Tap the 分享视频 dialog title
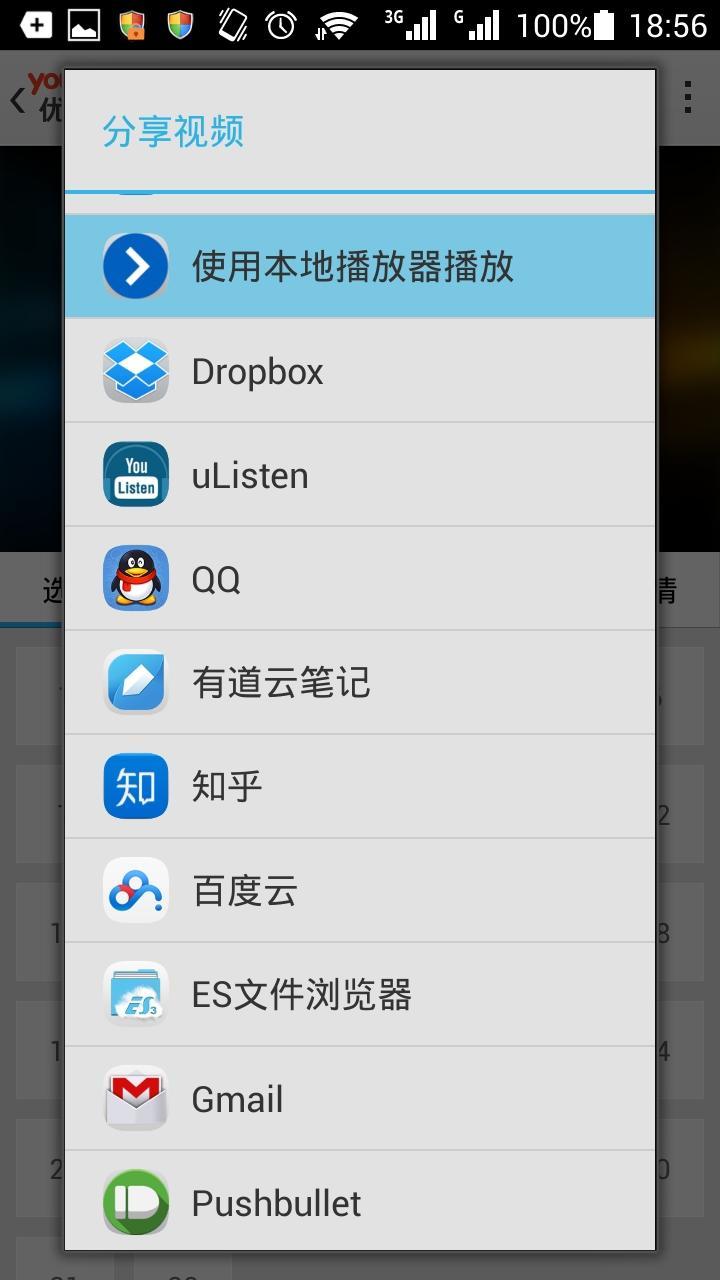Image resolution: width=720 pixels, height=1280 pixels. pyautogui.click(x=172, y=130)
